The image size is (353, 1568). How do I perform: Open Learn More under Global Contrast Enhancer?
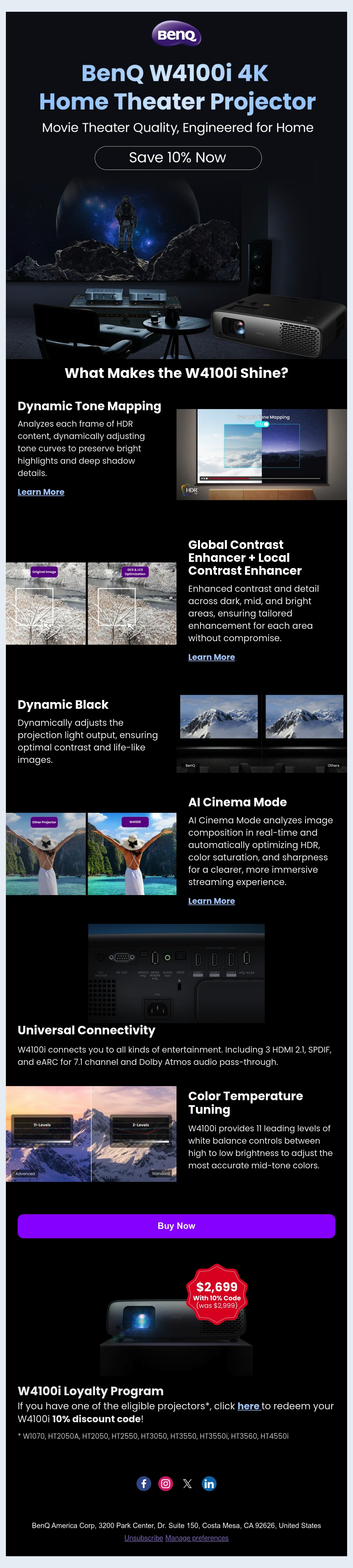(212, 657)
